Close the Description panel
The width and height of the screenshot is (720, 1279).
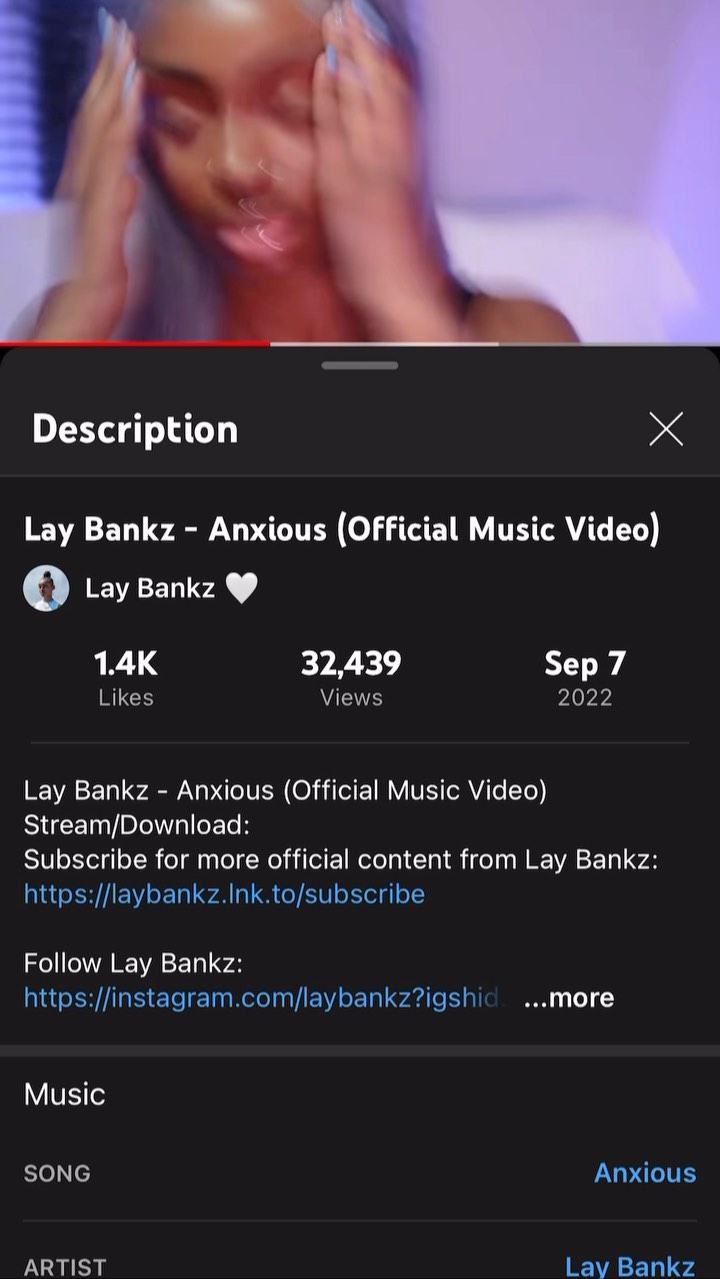click(665, 429)
